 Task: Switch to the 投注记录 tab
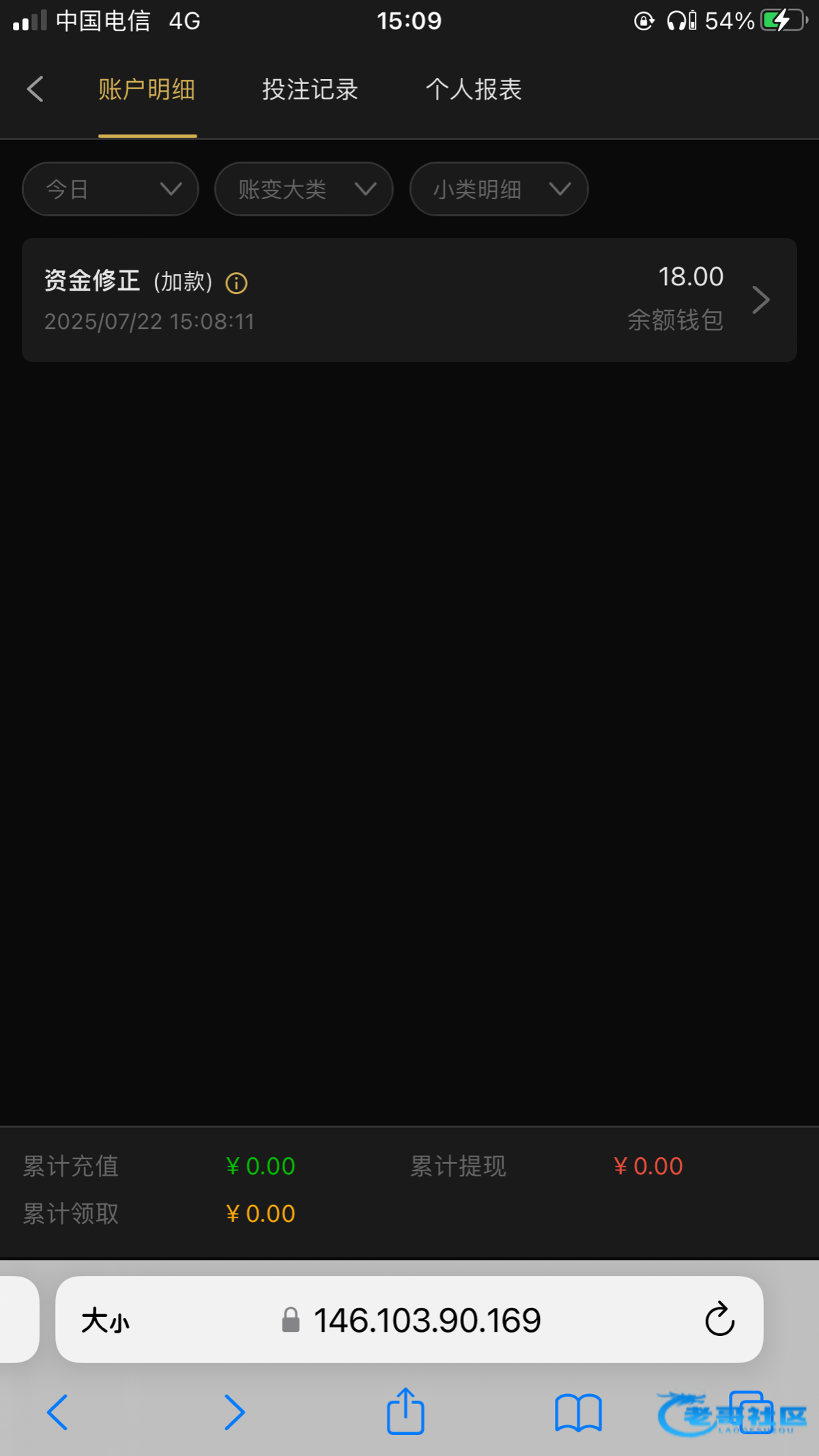click(x=310, y=89)
